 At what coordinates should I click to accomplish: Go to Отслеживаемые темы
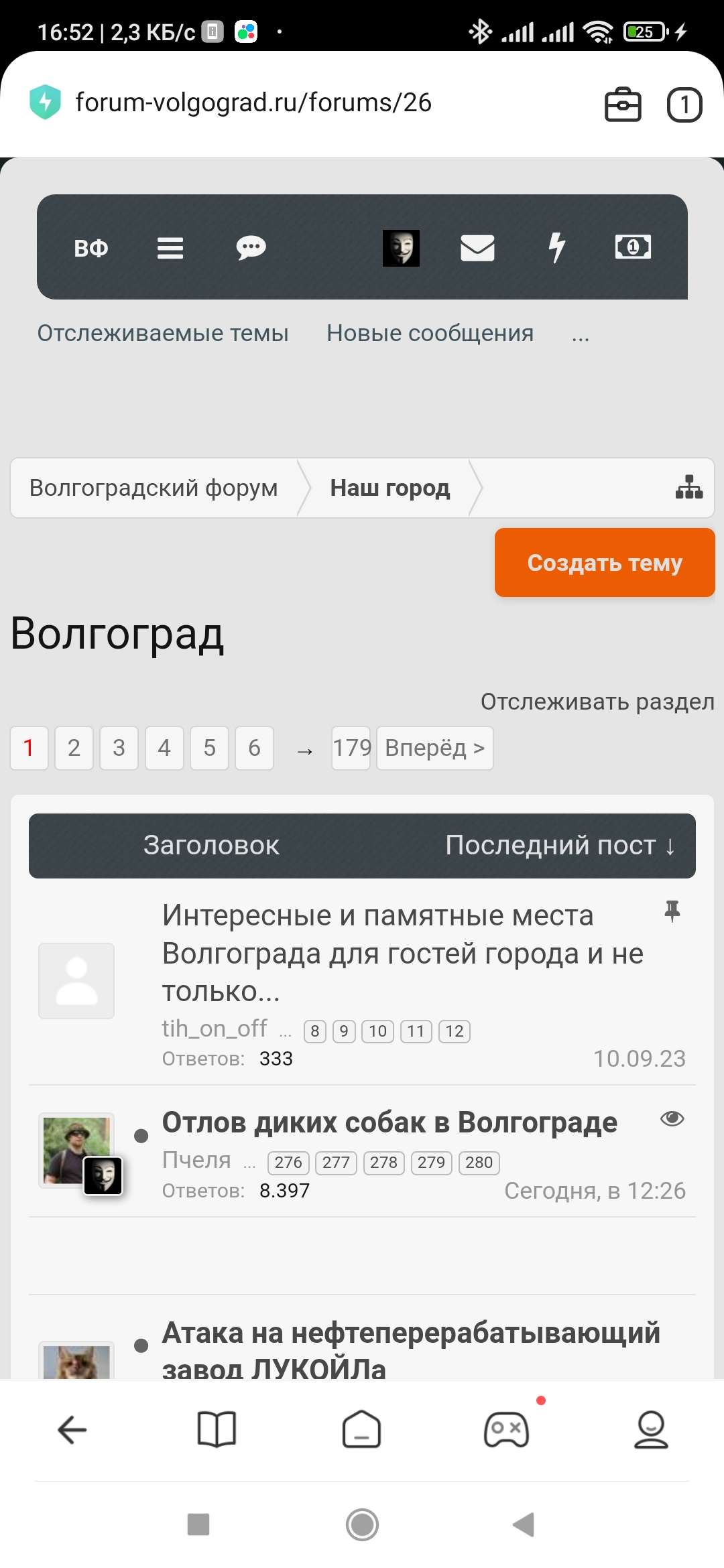click(163, 333)
